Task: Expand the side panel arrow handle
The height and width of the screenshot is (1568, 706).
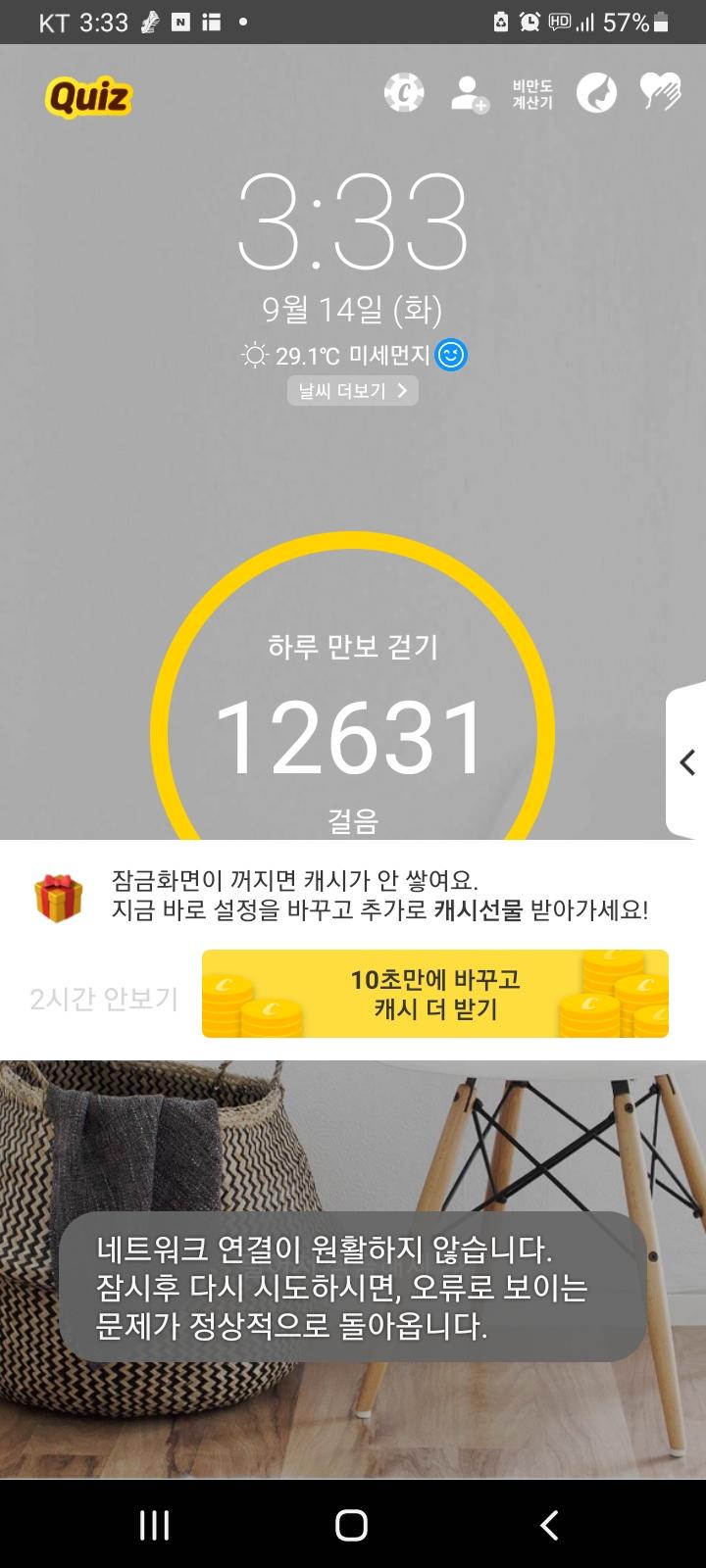Action: click(x=687, y=761)
